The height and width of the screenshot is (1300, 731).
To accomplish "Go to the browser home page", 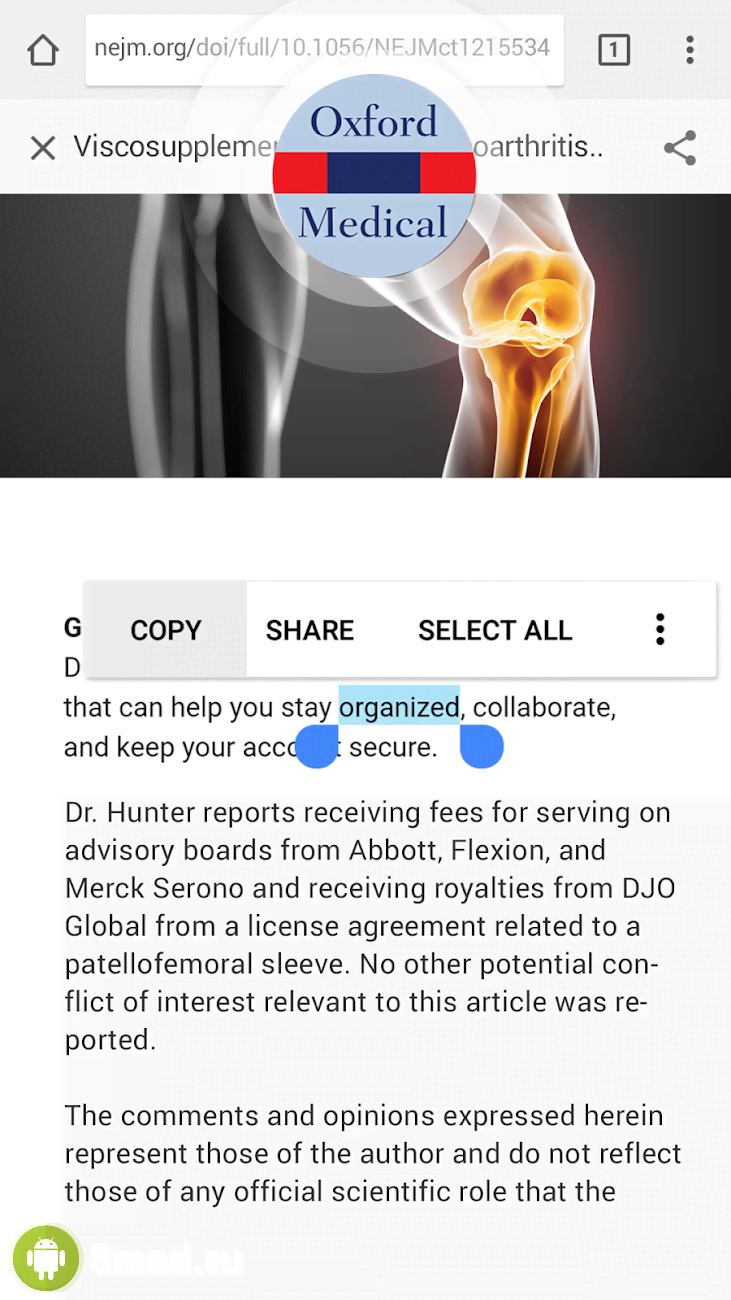I will point(43,50).
